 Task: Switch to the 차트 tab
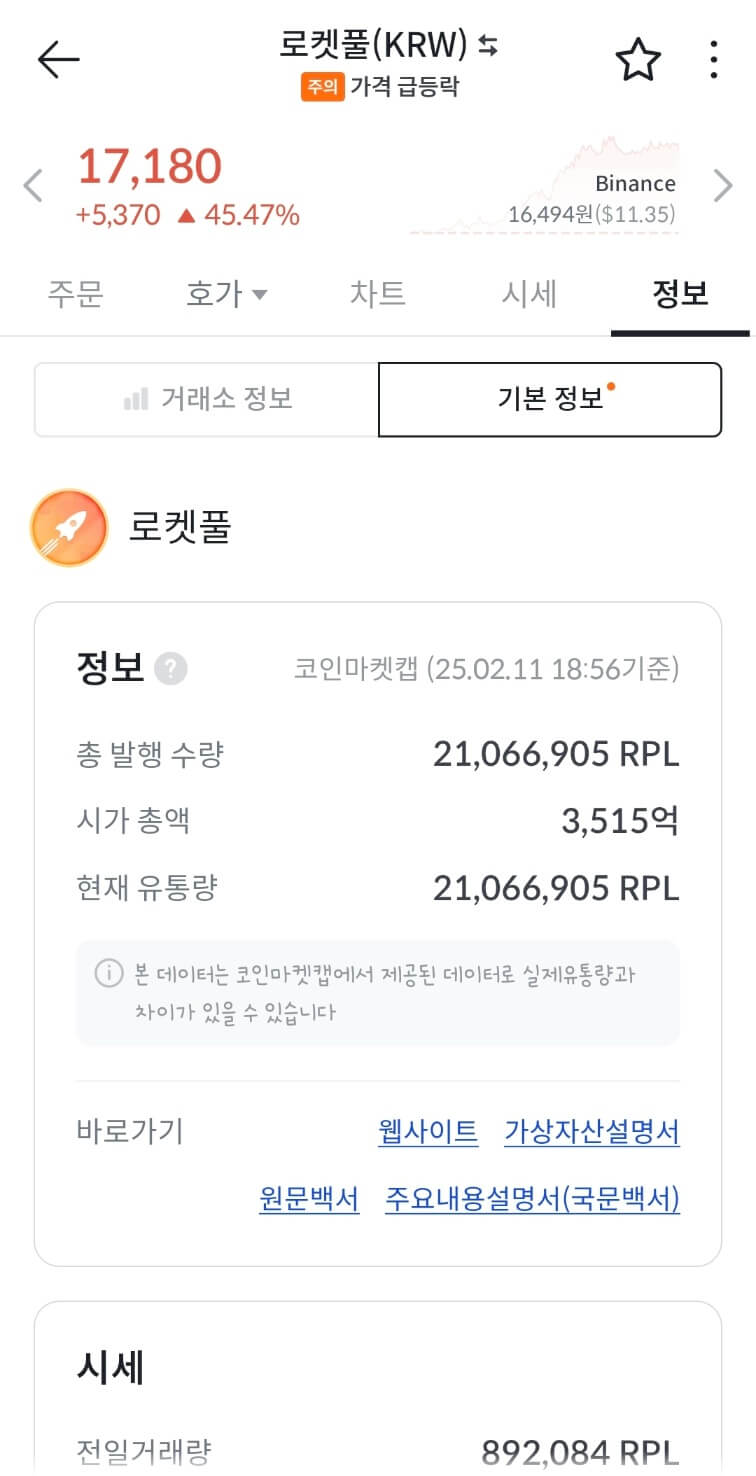[378, 294]
